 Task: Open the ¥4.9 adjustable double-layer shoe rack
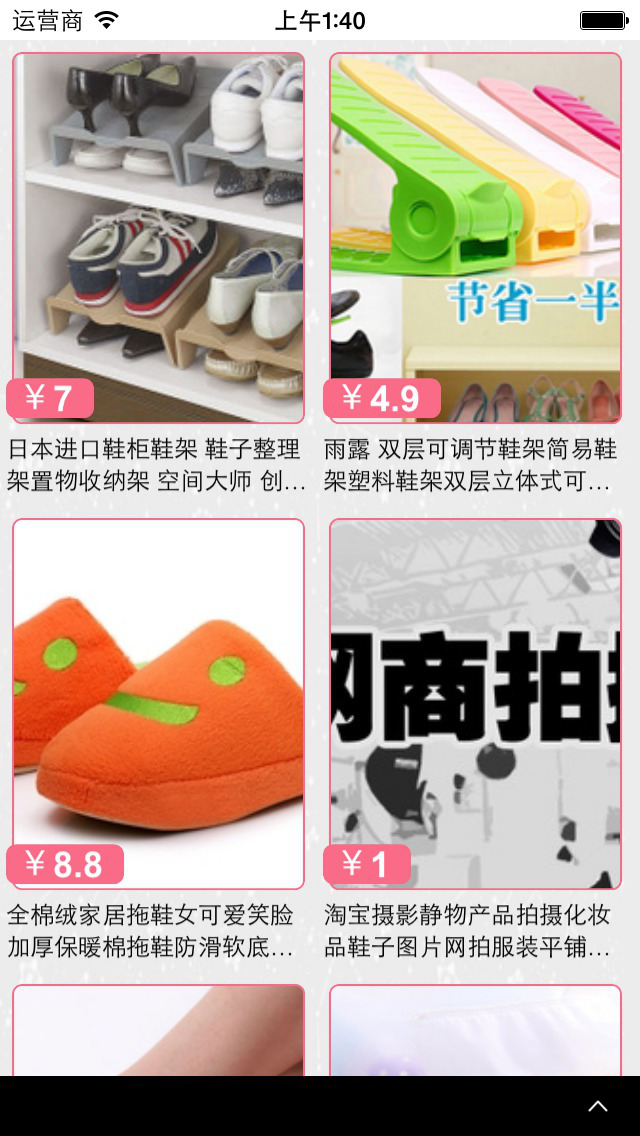(x=475, y=238)
